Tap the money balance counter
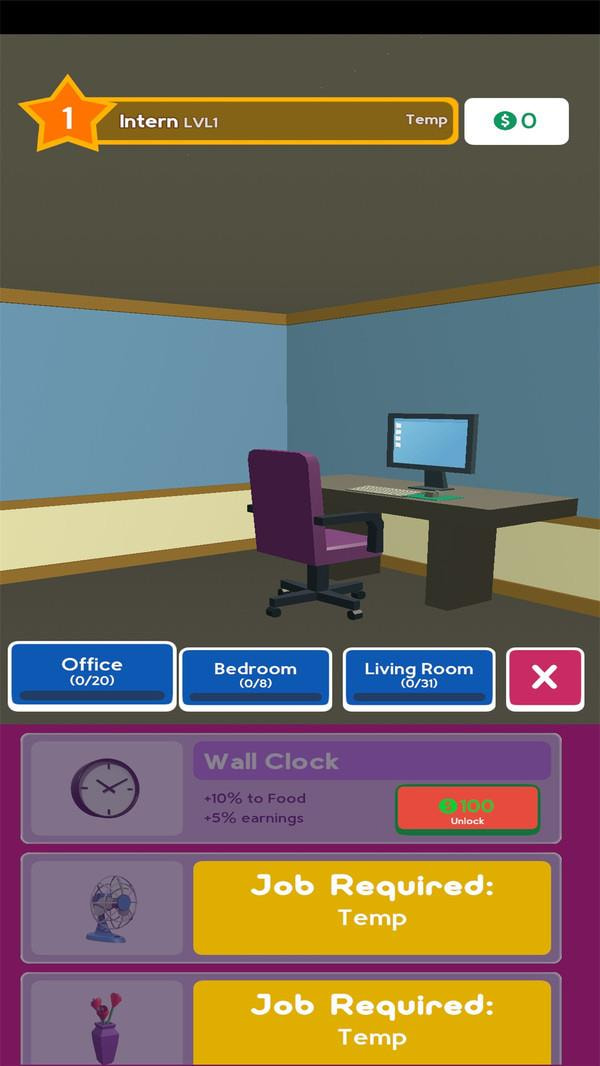Image resolution: width=600 pixels, height=1066 pixels. coord(516,121)
